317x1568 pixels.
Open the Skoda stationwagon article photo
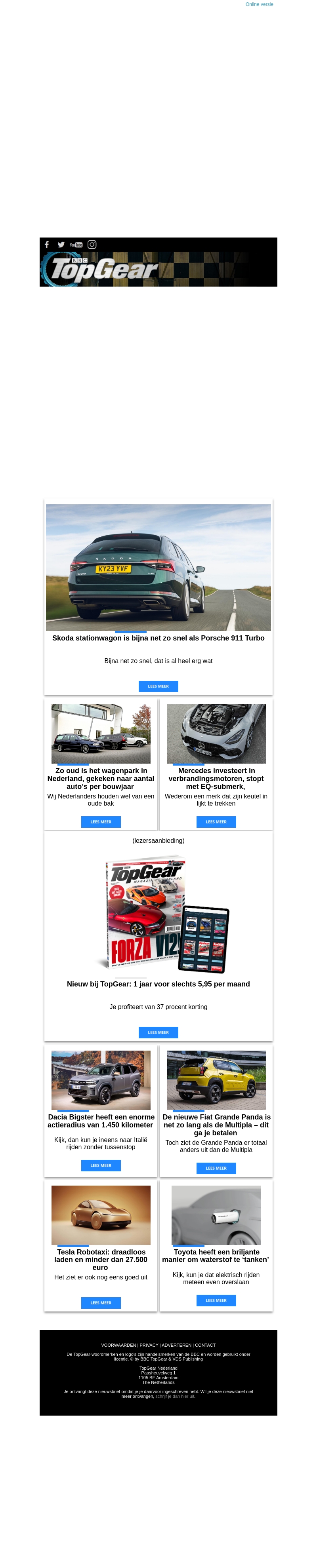coord(158,567)
